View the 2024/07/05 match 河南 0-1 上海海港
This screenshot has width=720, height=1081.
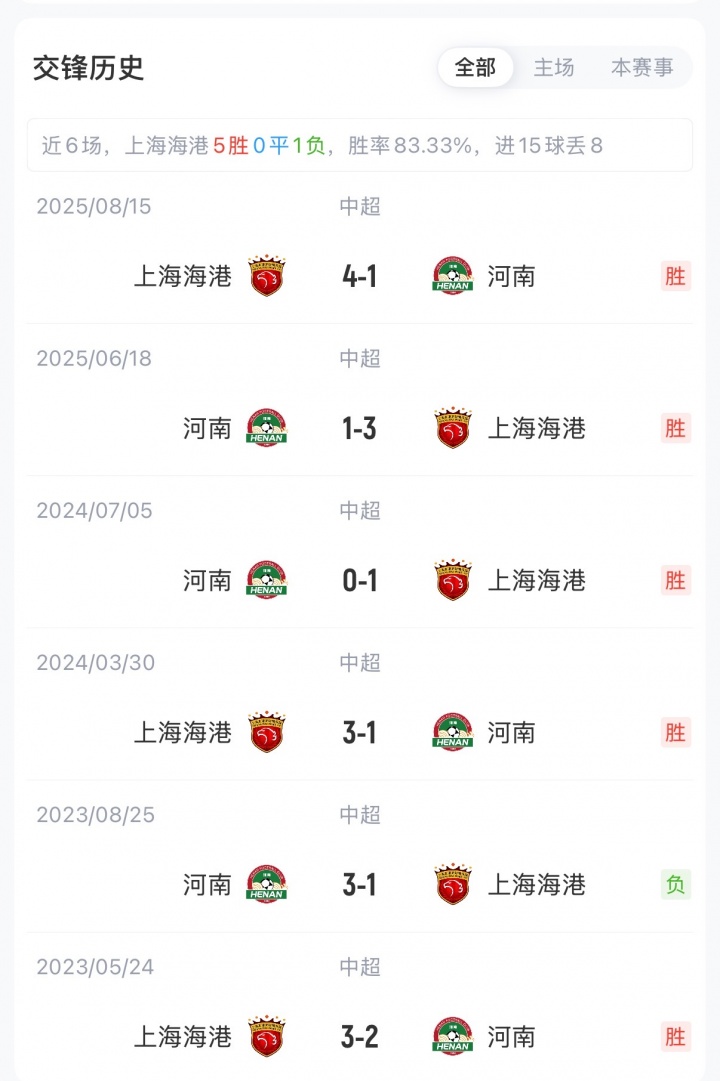(360, 580)
